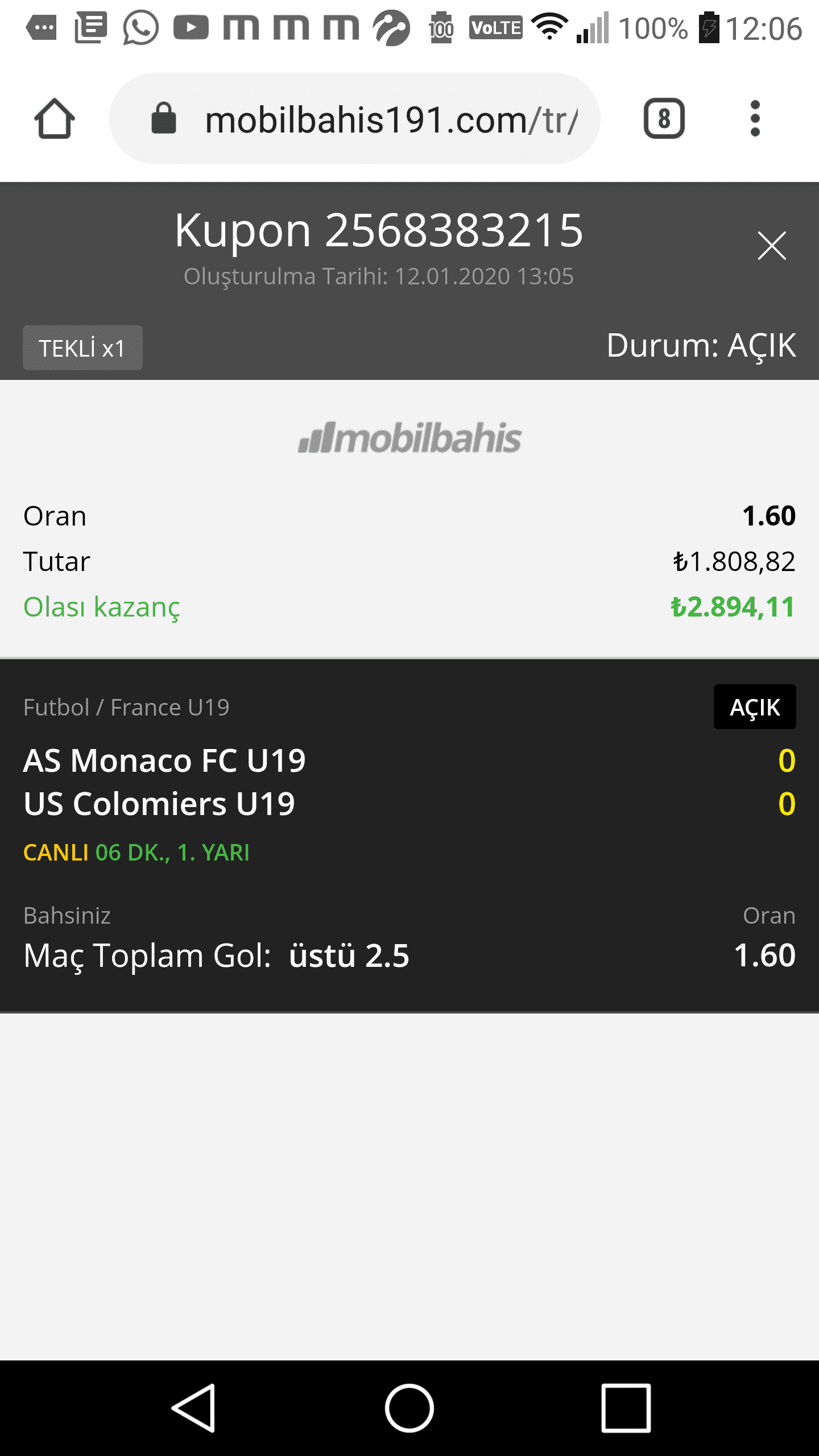Tap the mobilbahis191.com address bar
This screenshot has height=1456, width=819.
tap(355, 118)
